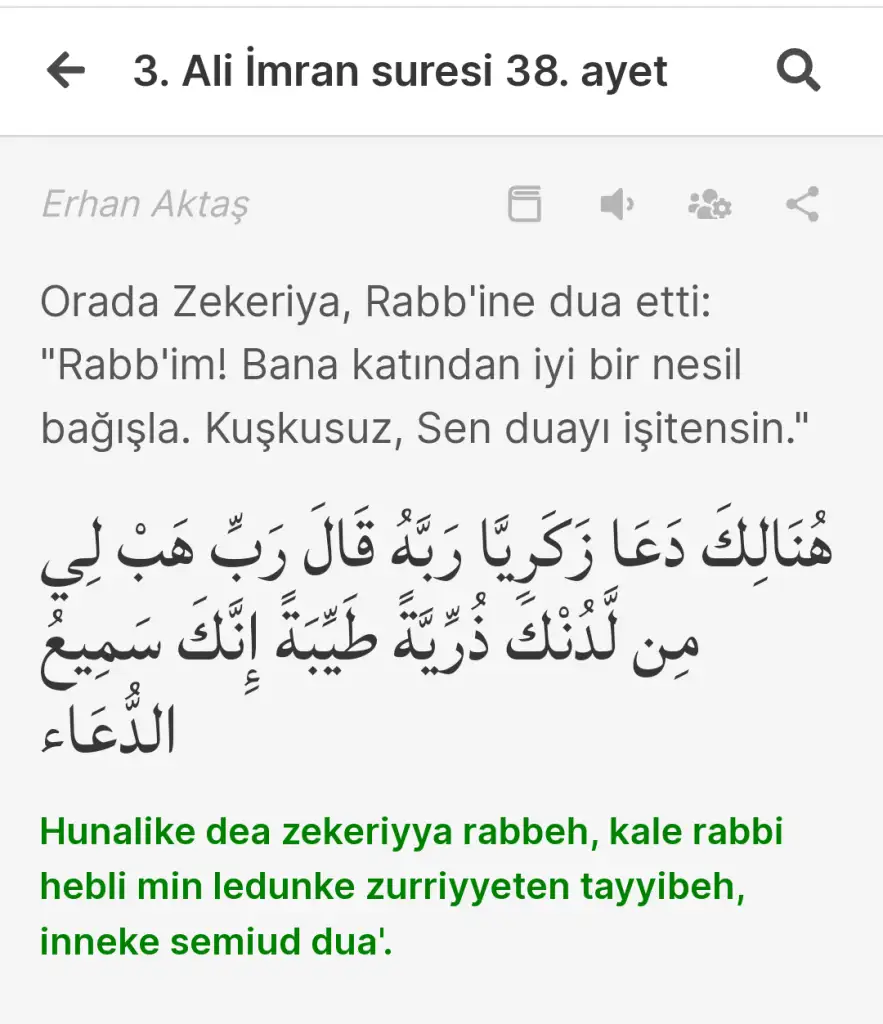Share this verse

pyautogui.click(x=802, y=204)
